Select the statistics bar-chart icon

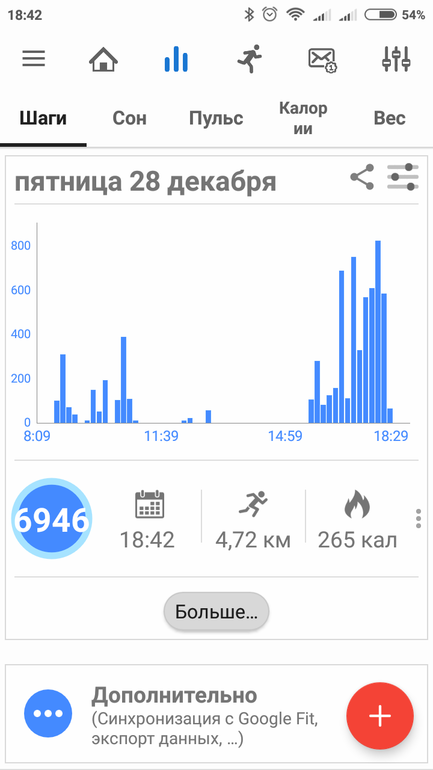(x=176, y=59)
